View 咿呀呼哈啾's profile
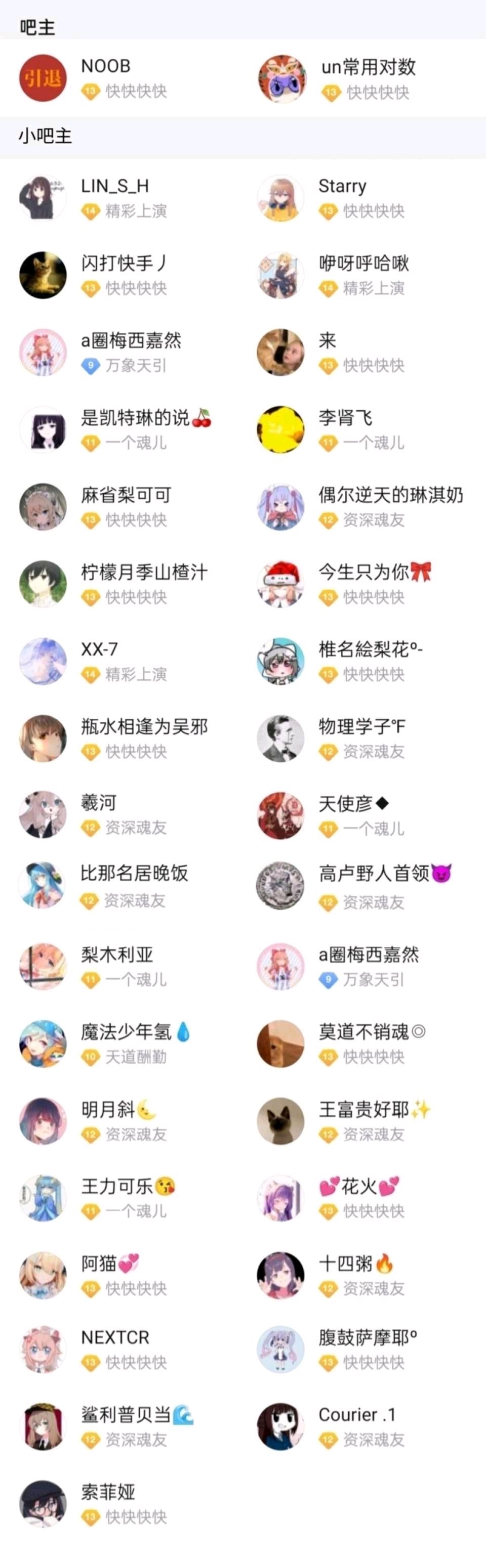This screenshot has width=486, height=1568. [x=363, y=264]
